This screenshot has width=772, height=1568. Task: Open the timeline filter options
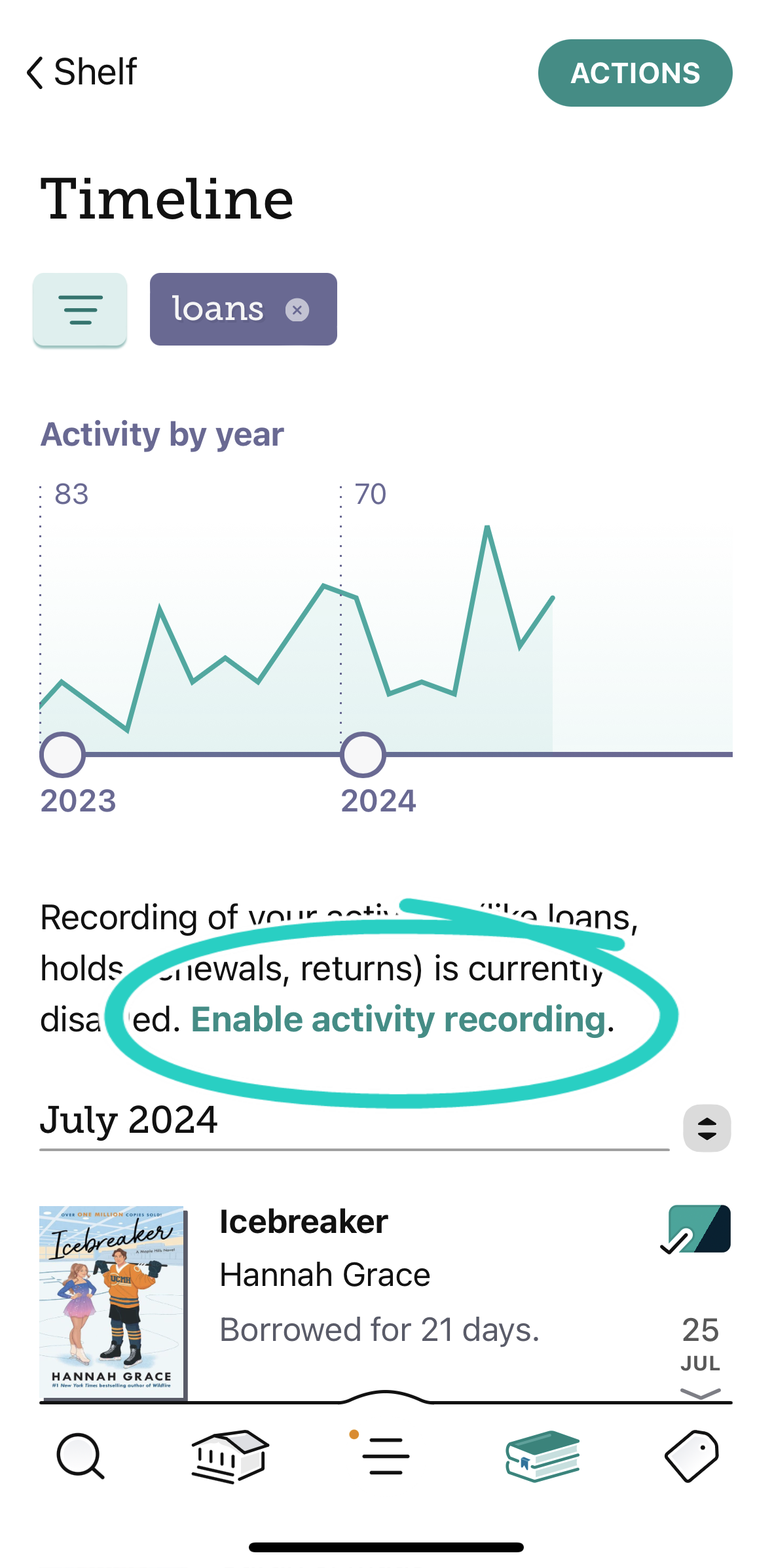tap(80, 310)
